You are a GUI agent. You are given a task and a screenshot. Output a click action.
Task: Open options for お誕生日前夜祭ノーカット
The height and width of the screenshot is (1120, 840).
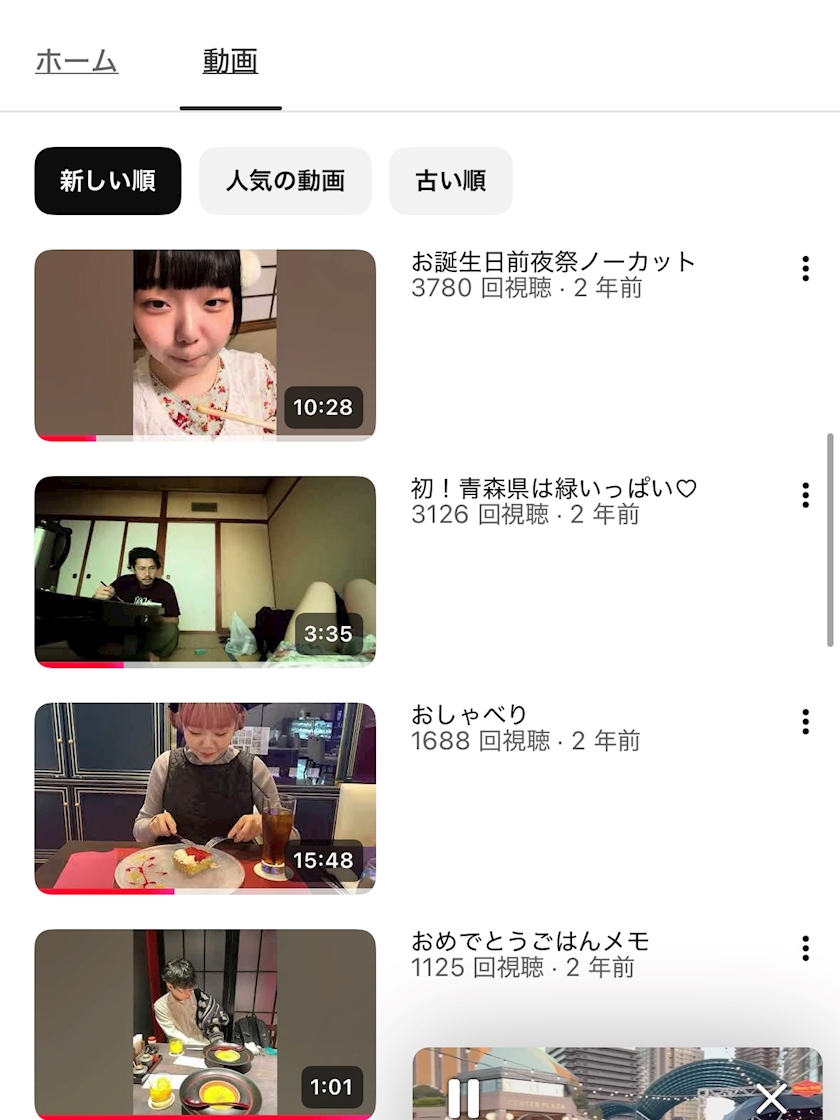pyautogui.click(x=805, y=268)
